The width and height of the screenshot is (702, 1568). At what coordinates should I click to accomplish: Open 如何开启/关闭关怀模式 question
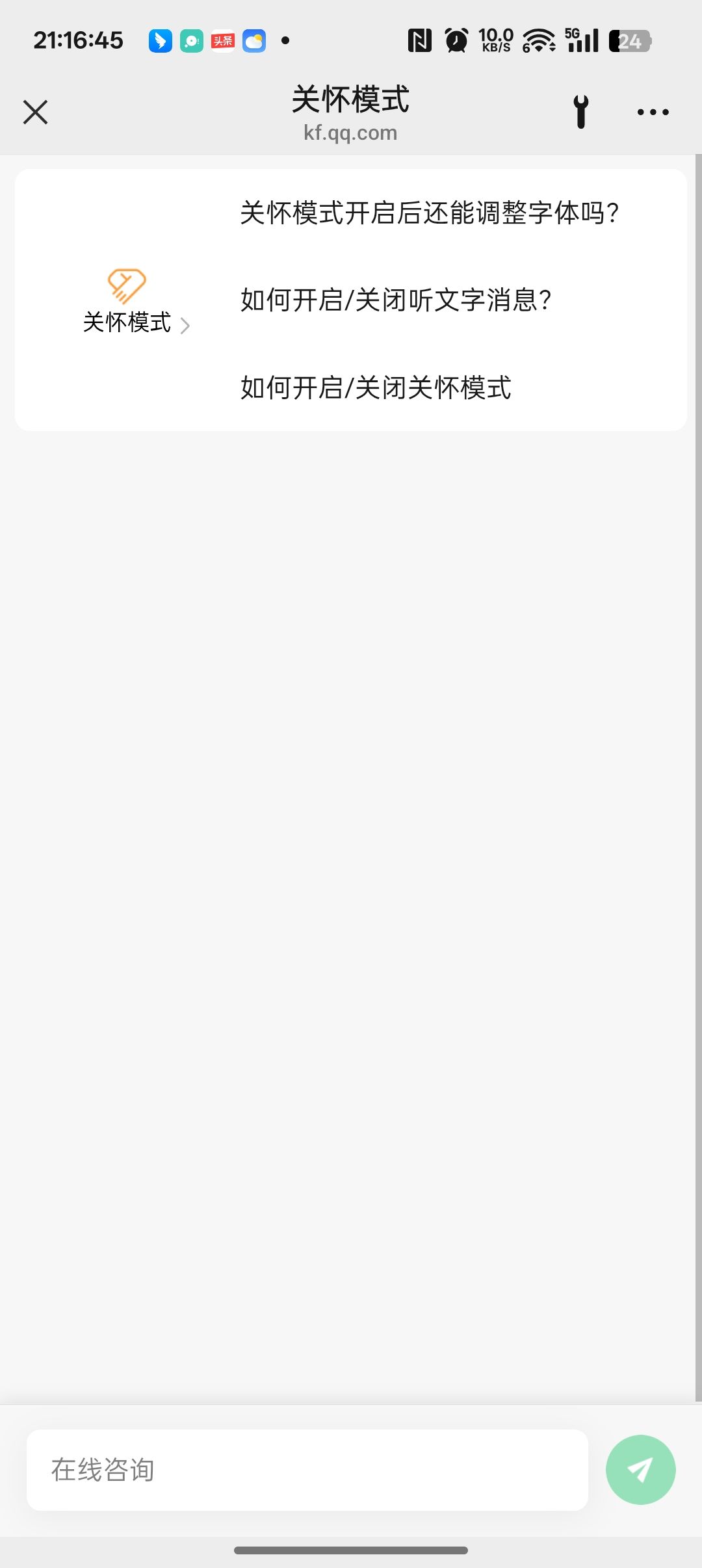pos(376,388)
